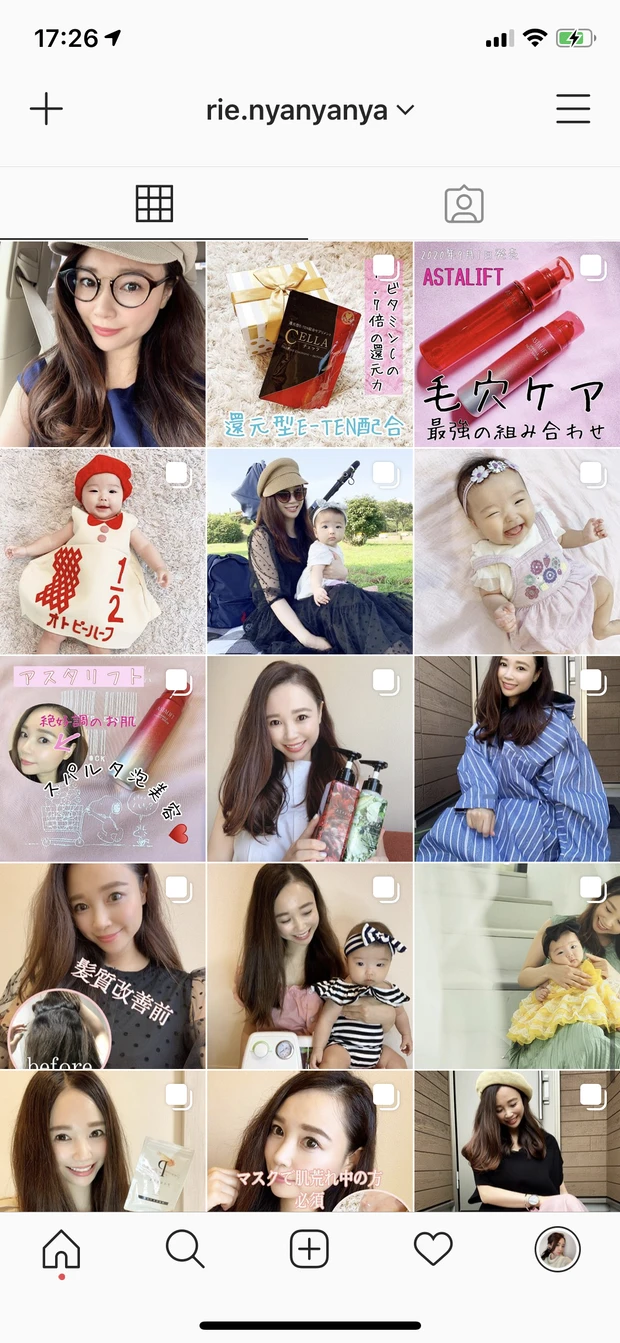Open the baby in yellow dress post
The height and width of the screenshot is (1343, 620).
click(x=517, y=967)
